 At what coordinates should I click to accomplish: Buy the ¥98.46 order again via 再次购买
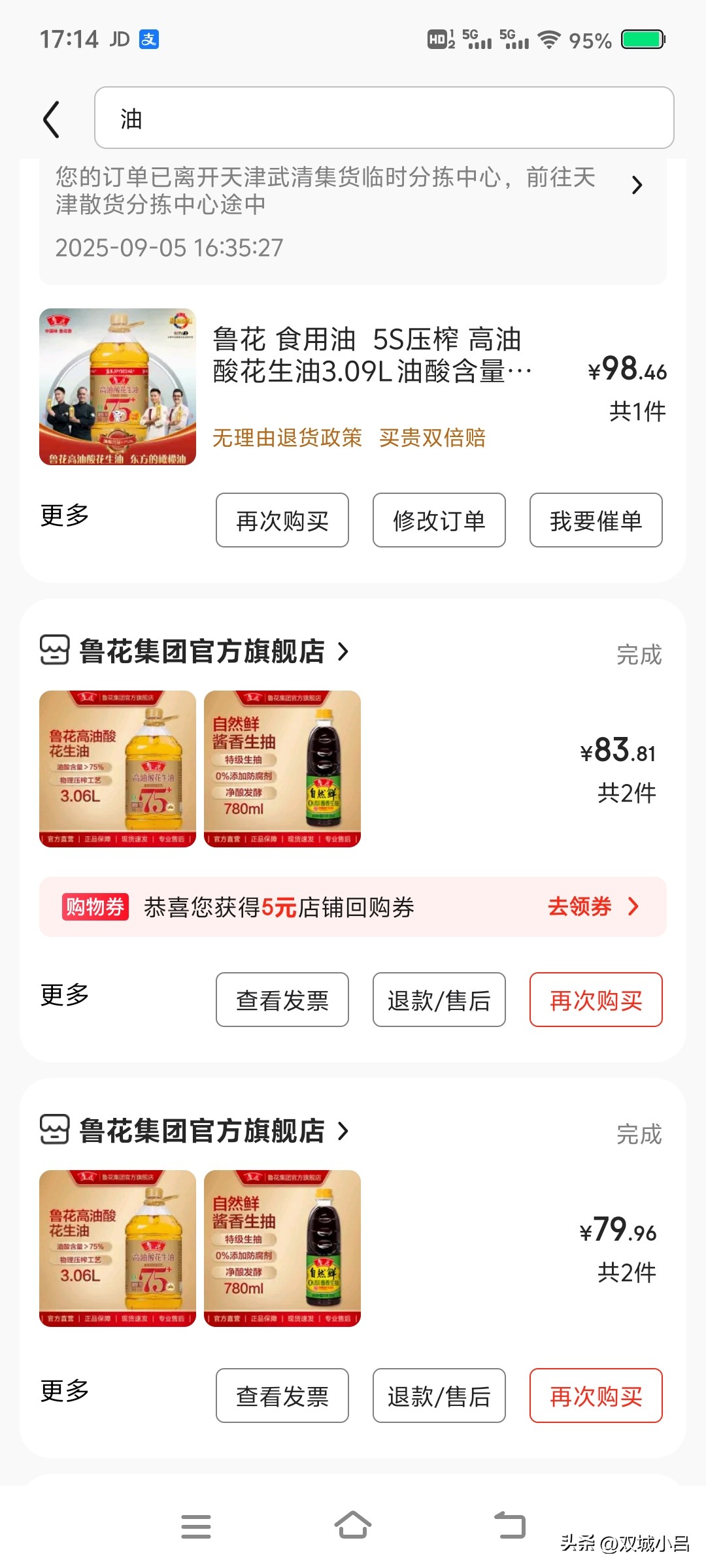pyautogui.click(x=282, y=520)
